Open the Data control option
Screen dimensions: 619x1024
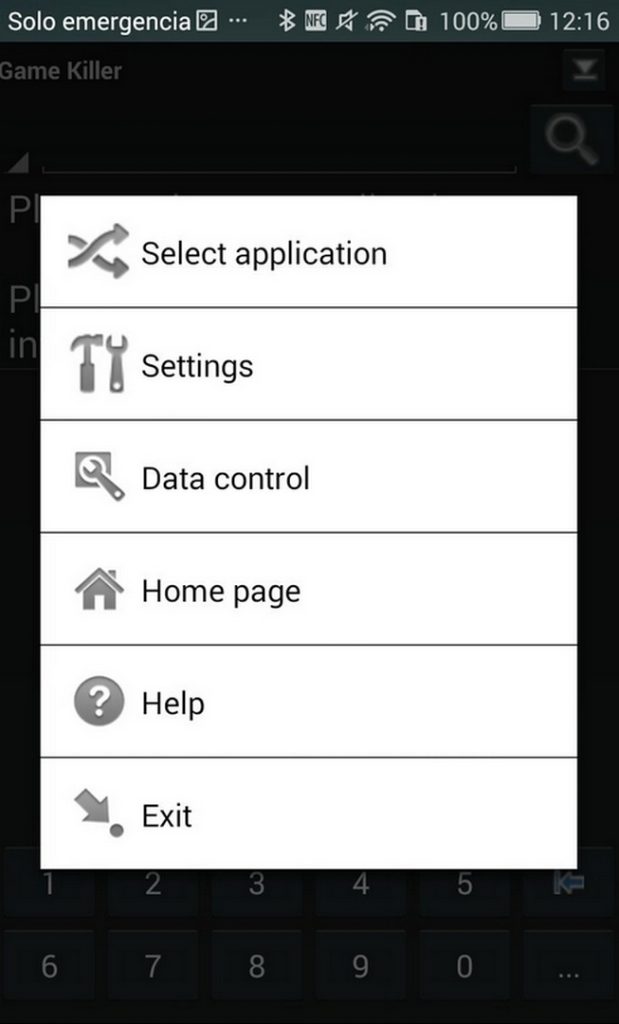click(309, 477)
